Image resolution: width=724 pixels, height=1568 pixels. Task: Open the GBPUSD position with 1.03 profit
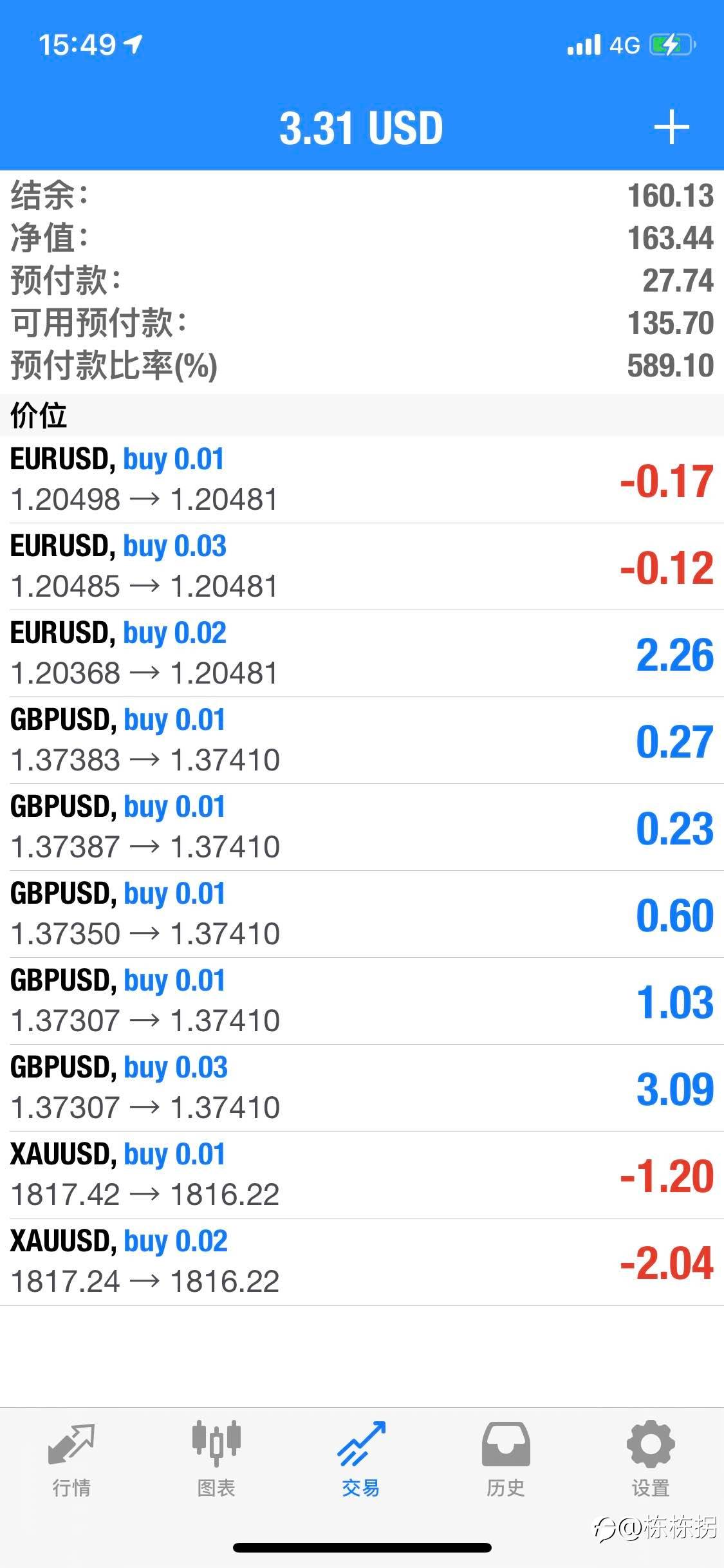click(x=362, y=1002)
